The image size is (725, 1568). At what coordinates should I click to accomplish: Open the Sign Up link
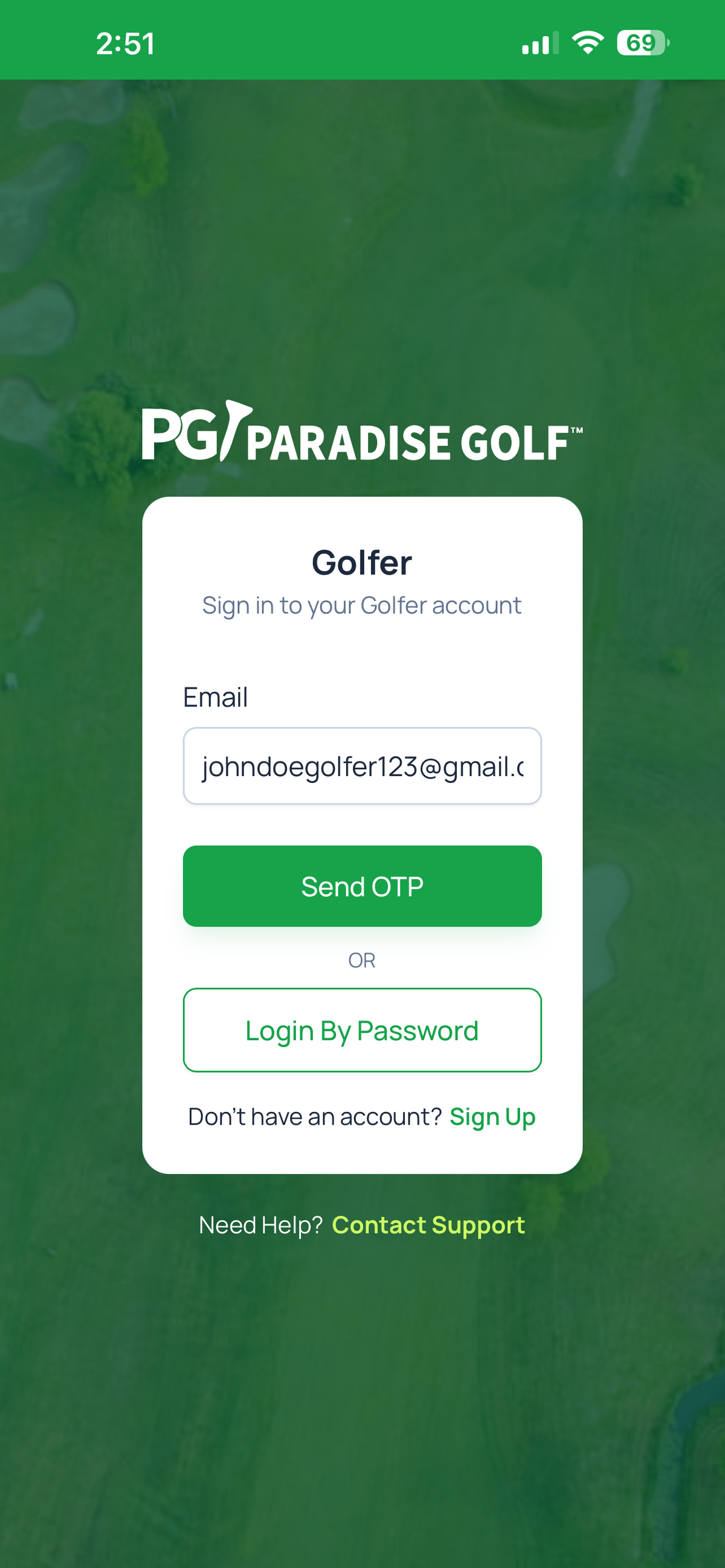coord(492,1117)
